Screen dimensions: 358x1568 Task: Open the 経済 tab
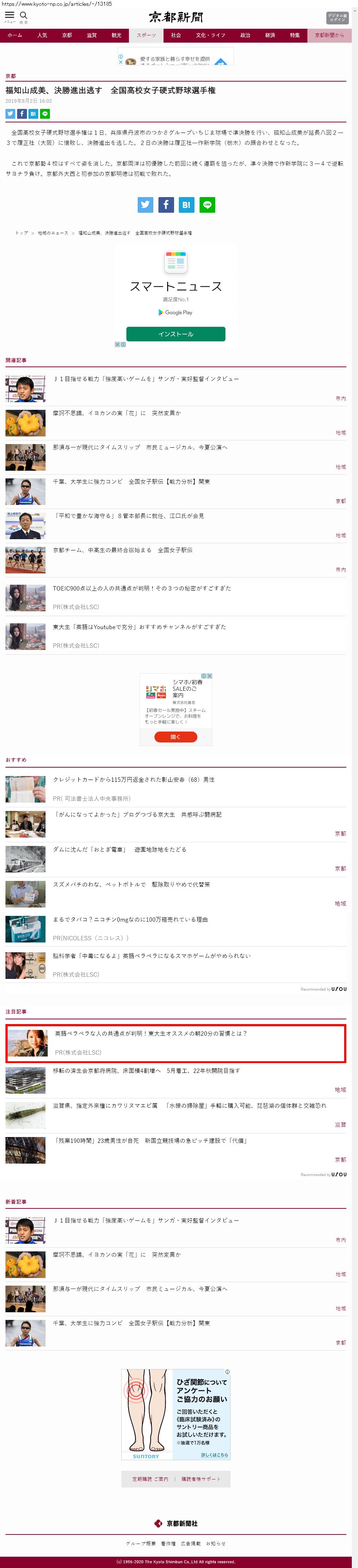pos(270,35)
